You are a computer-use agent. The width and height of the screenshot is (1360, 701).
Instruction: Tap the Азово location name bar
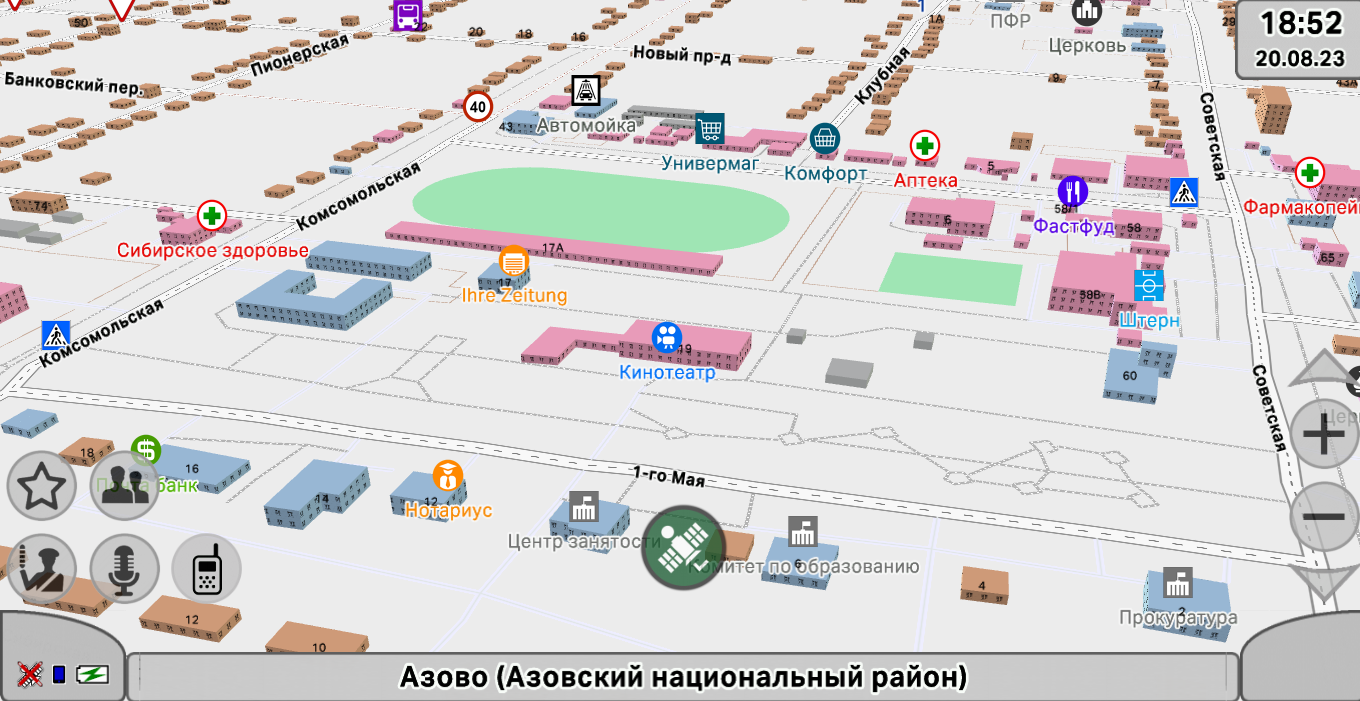pos(683,677)
